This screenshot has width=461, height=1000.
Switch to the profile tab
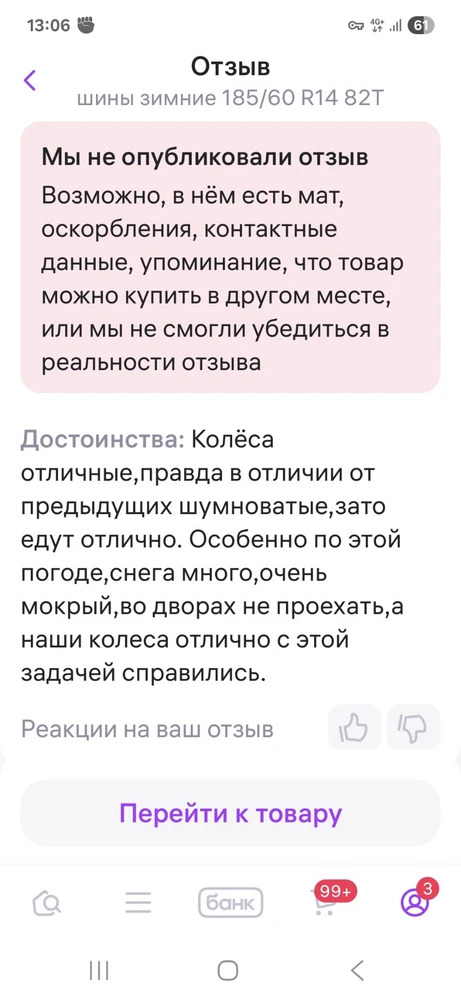[x=416, y=900]
